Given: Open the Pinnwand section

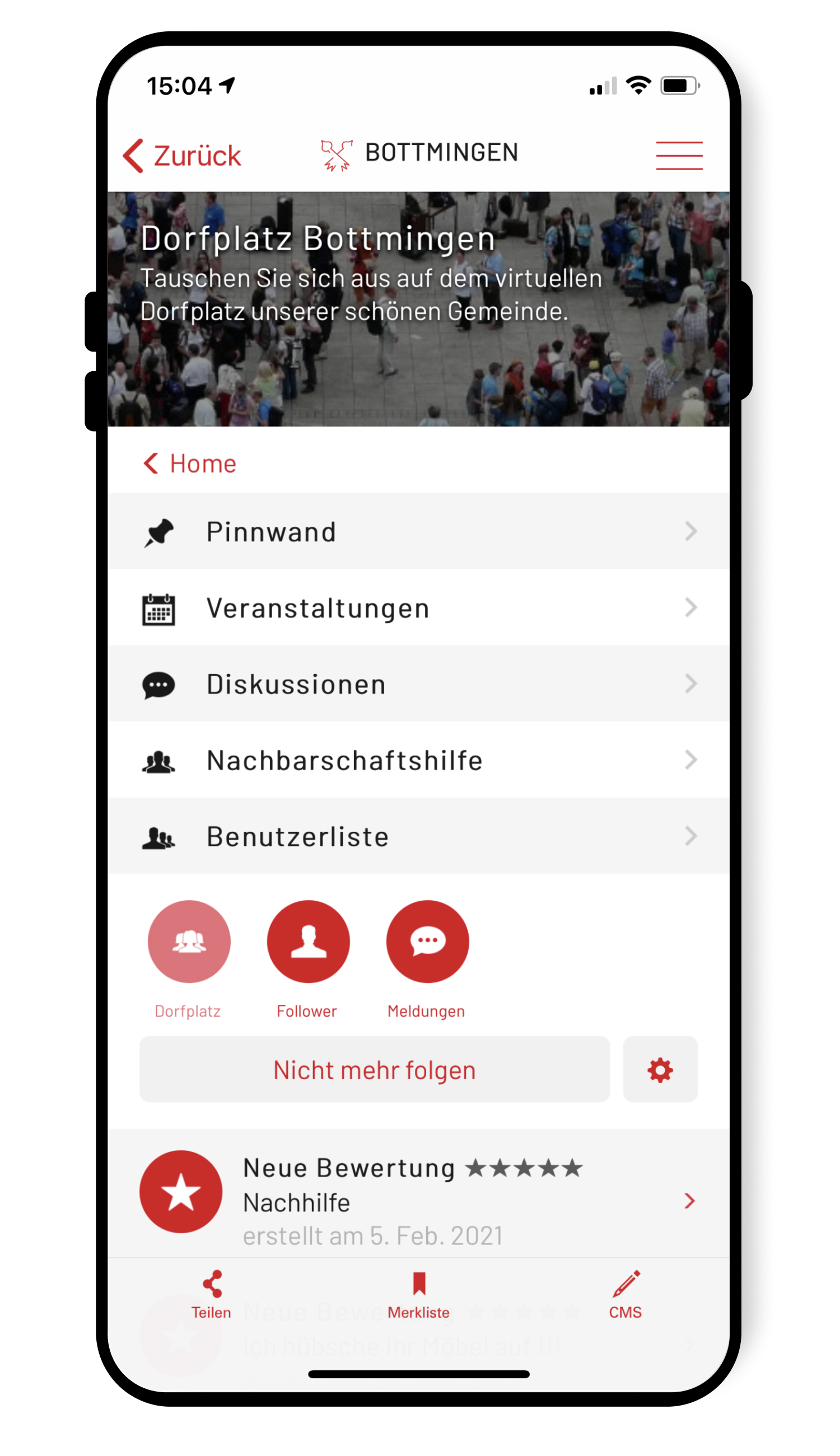Looking at the screenshot, I should [418, 531].
